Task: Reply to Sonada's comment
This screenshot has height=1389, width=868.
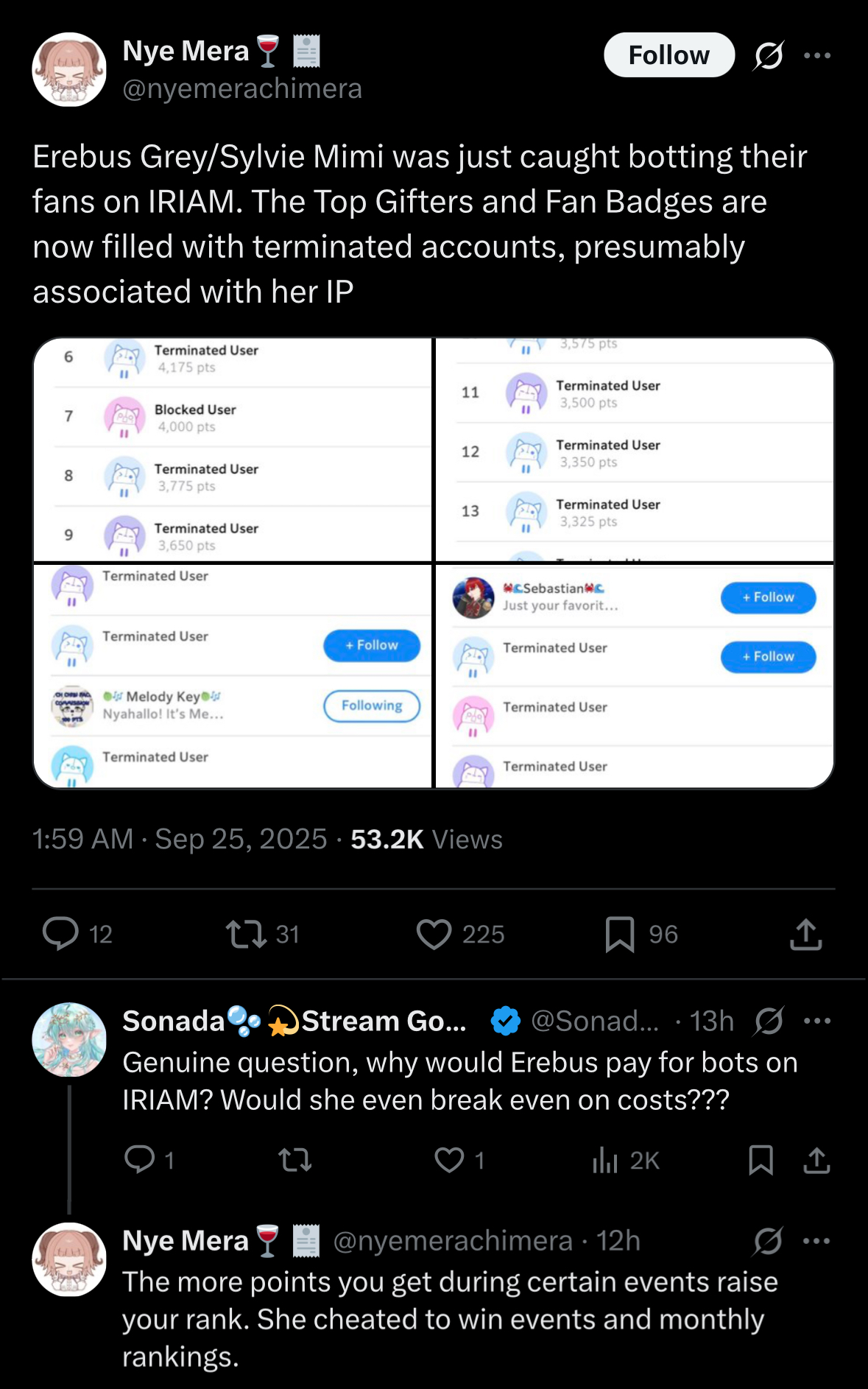Action: coord(140,1160)
